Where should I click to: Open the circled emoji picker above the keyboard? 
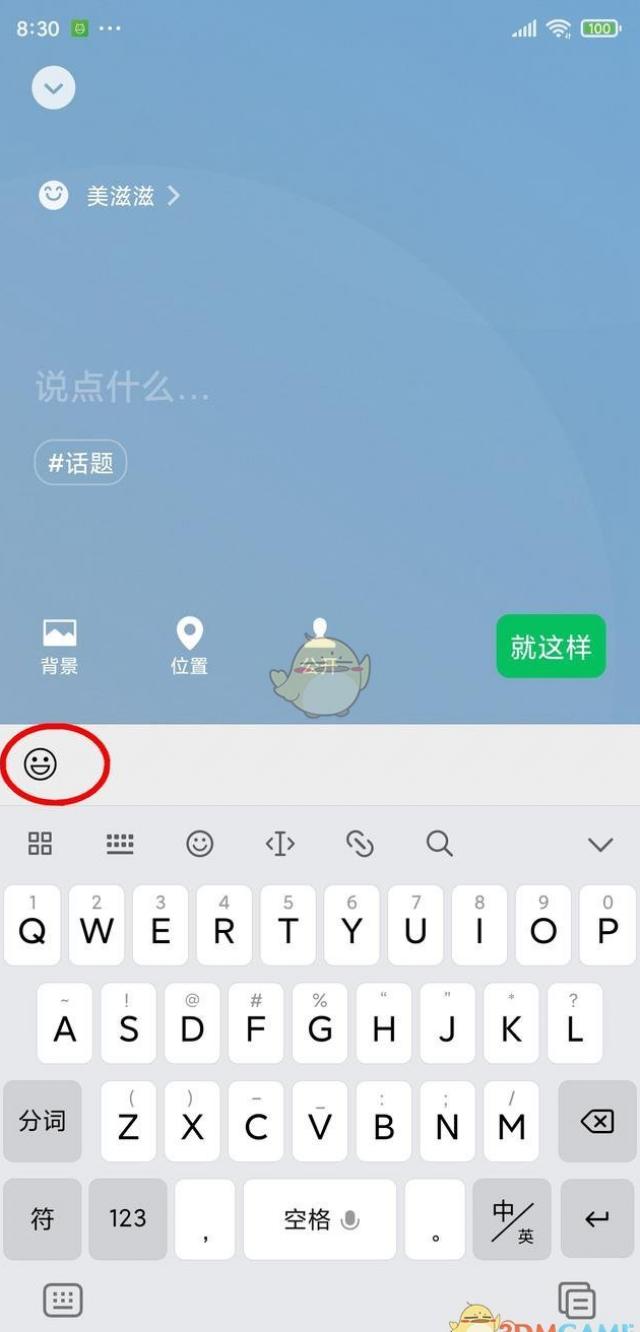pos(41,765)
